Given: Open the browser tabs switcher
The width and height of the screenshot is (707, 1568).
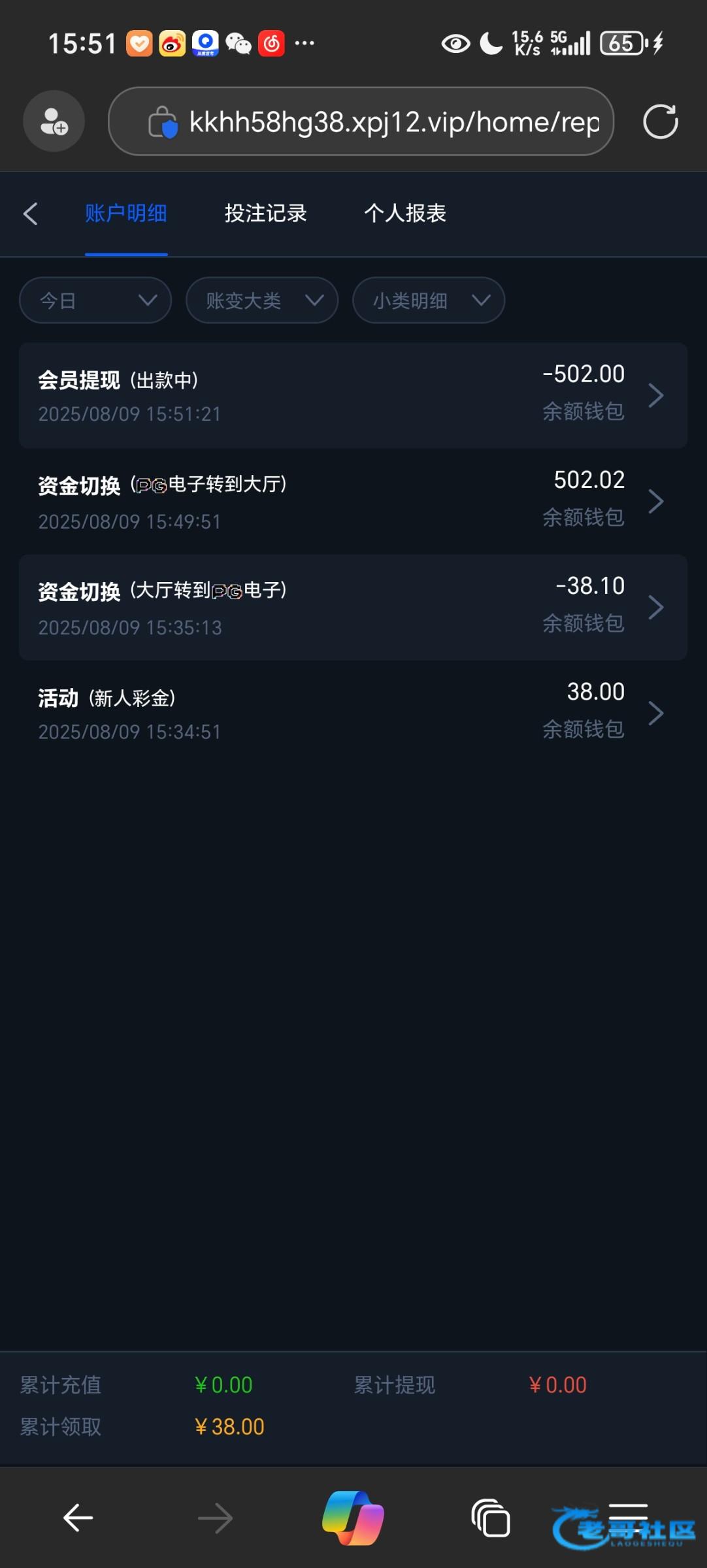Looking at the screenshot, I should (x=491, y=1518).
